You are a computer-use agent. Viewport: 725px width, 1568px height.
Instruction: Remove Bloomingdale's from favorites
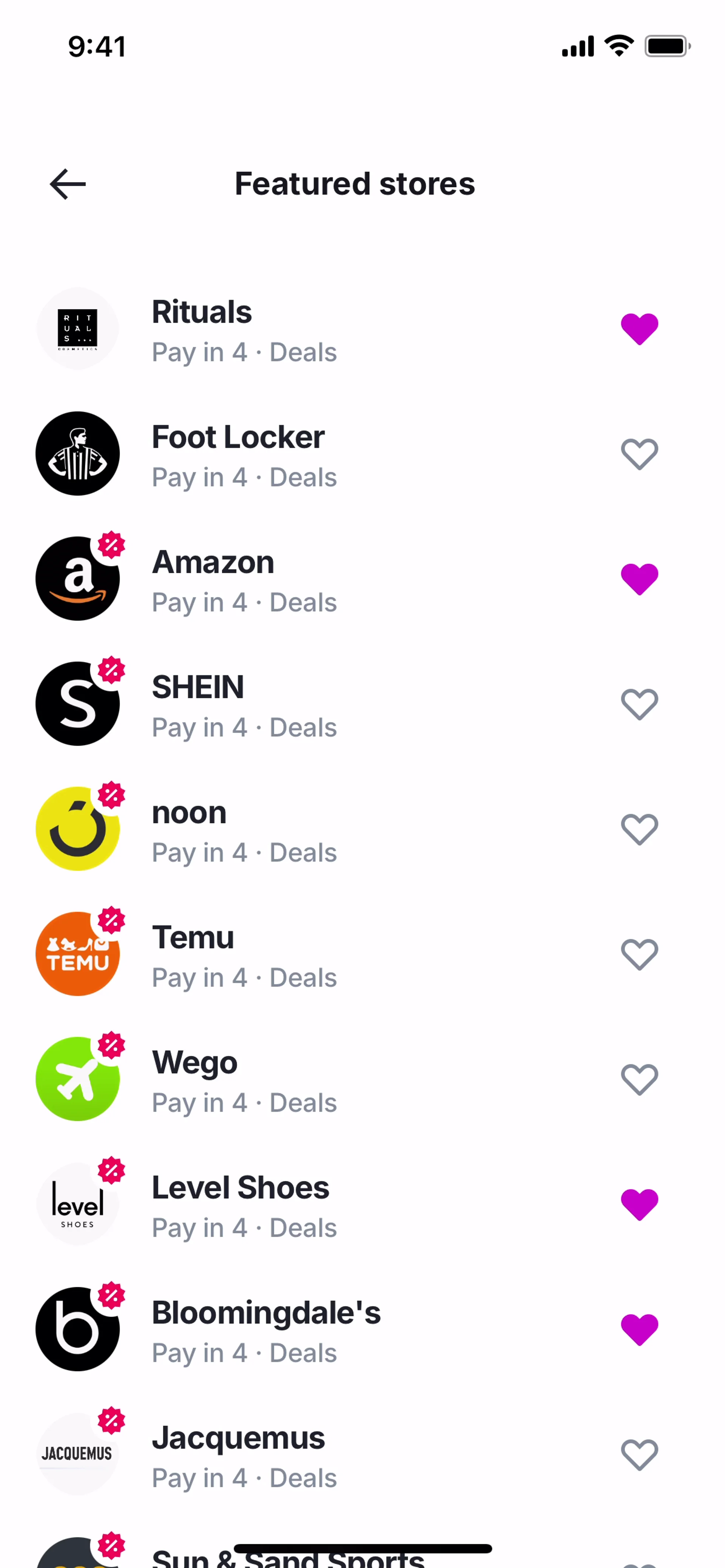point(639,1330)
